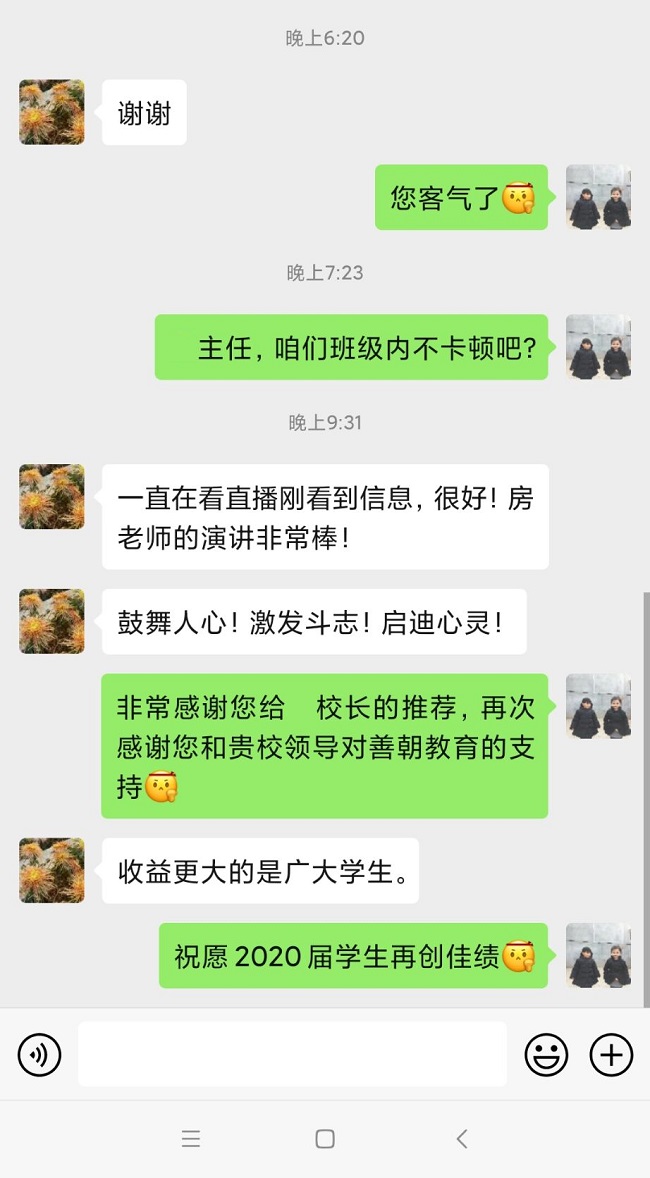Return to the home screen
Viewport: 650px width, 1178px height.
click(x=325, y=1138)
